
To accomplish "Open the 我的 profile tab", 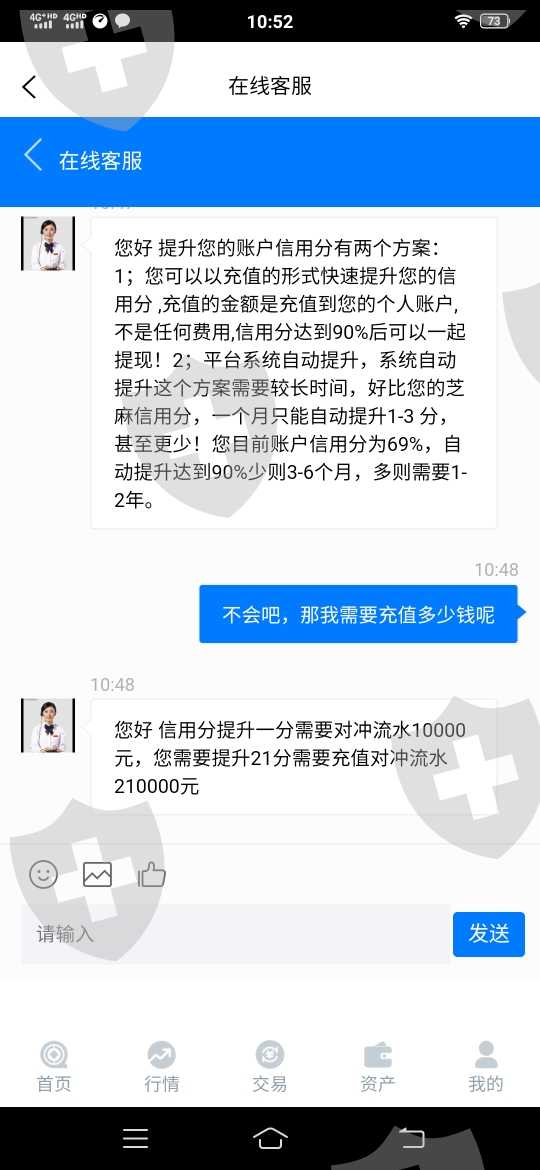I will pos(486,1066).
